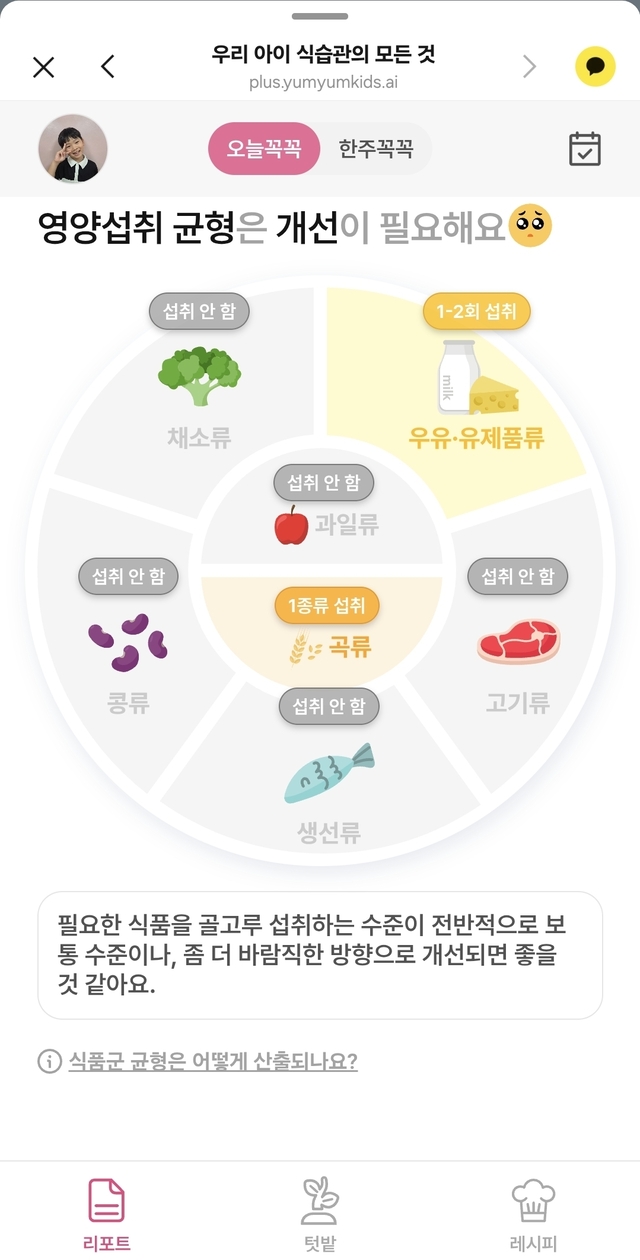Switch to the 한주꼭꼭 tab
This screenshot has height=1260, width=640.
tap(375, 149)
